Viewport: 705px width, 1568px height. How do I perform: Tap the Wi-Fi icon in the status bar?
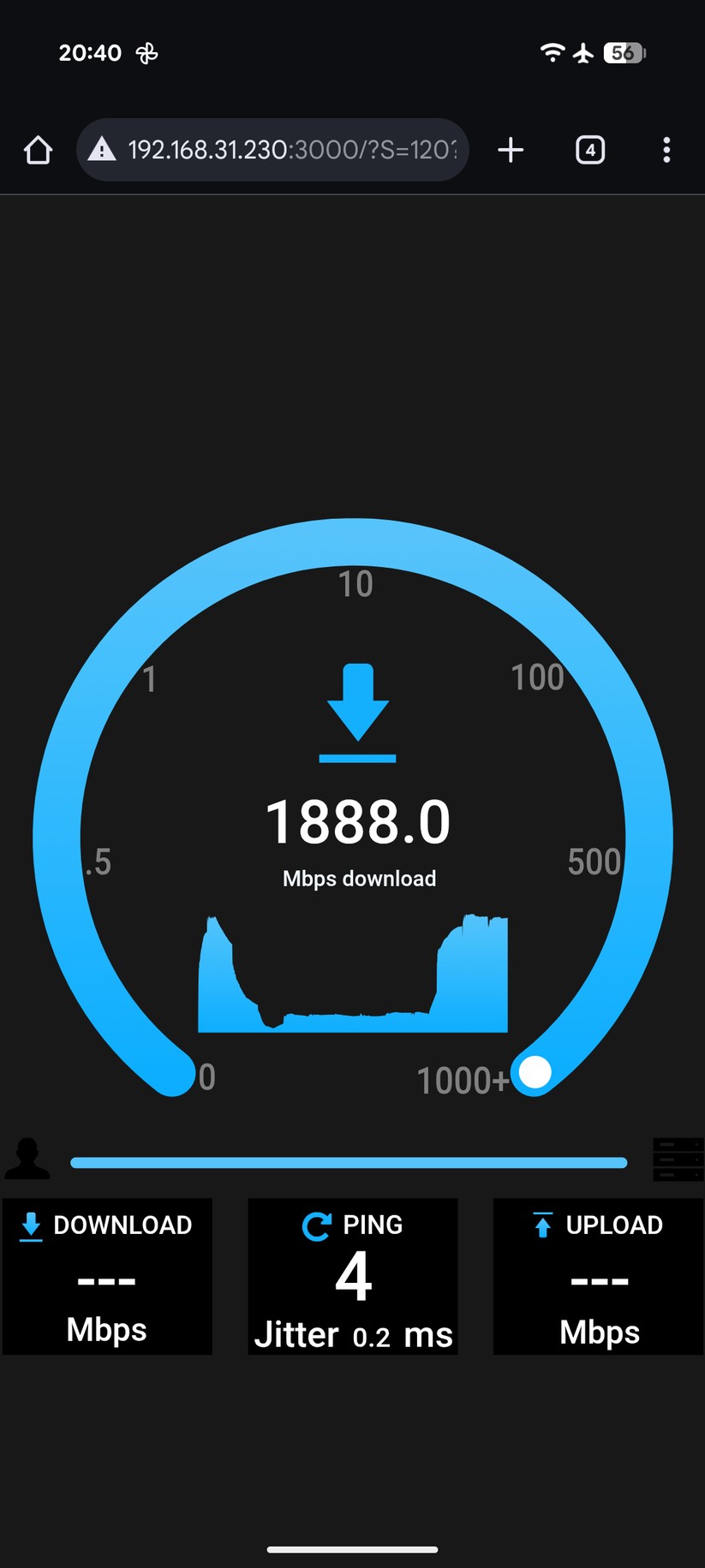click(553, 52)
